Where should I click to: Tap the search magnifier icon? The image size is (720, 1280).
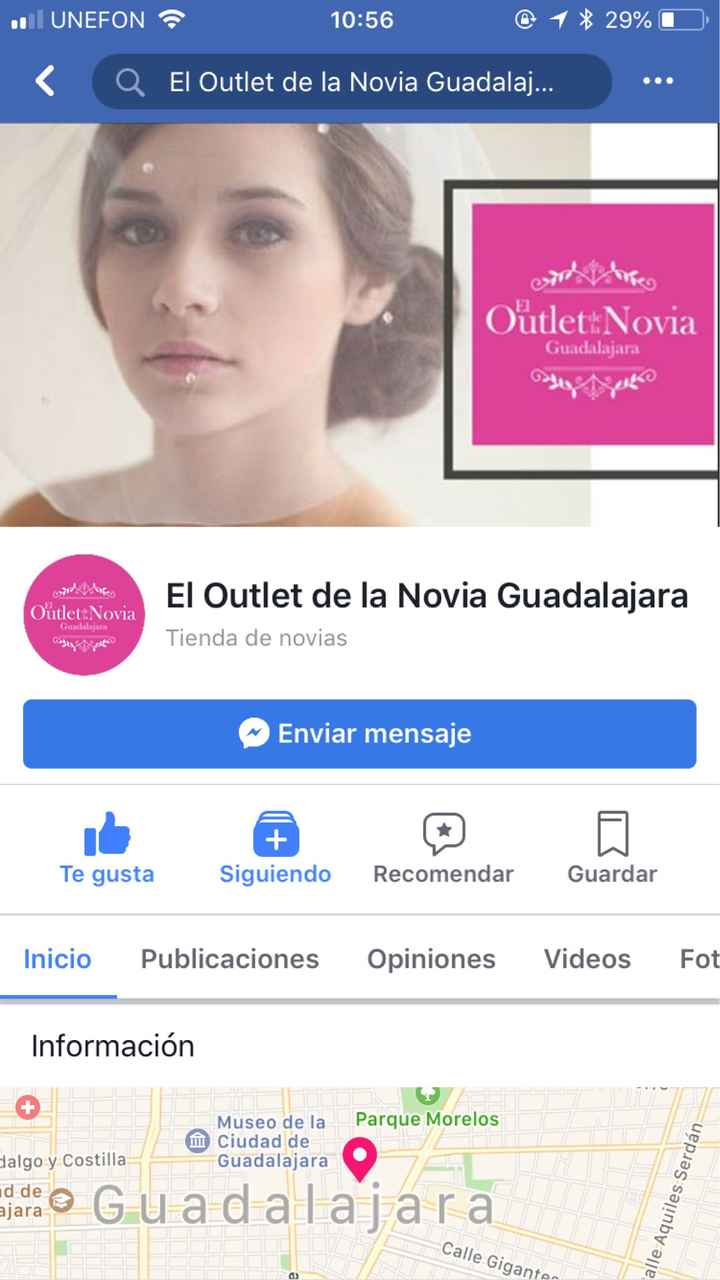pyautogui.click(x=129, y=82)
